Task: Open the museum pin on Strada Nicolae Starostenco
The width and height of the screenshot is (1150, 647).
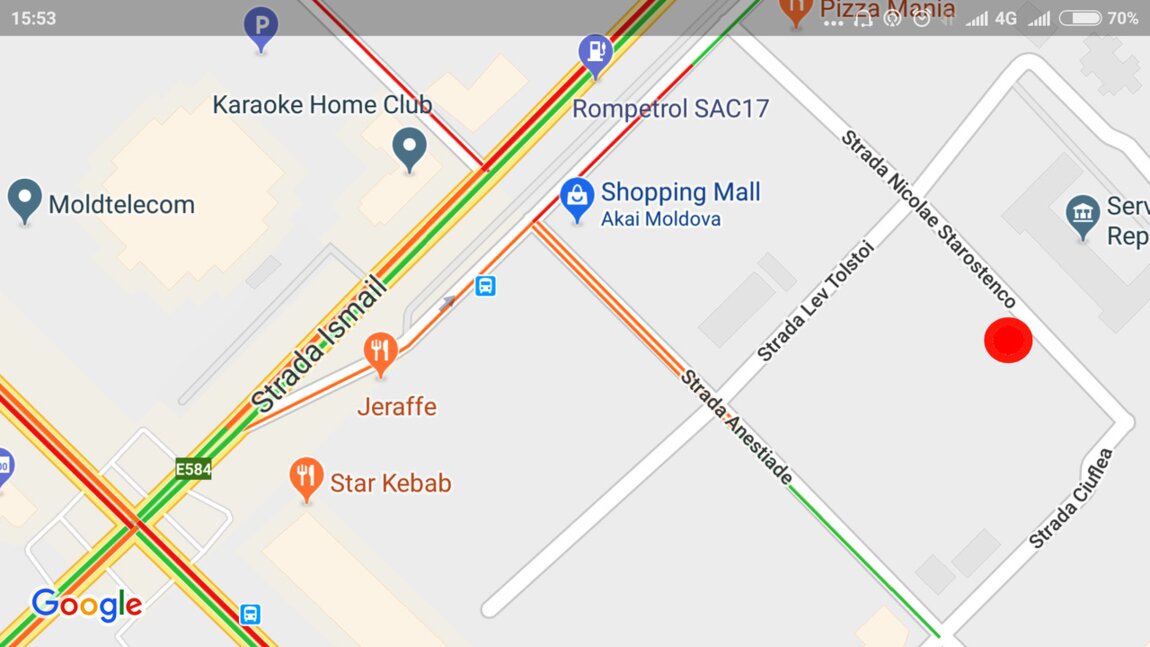Action: pyautogui.click(x=1083, y=215)
